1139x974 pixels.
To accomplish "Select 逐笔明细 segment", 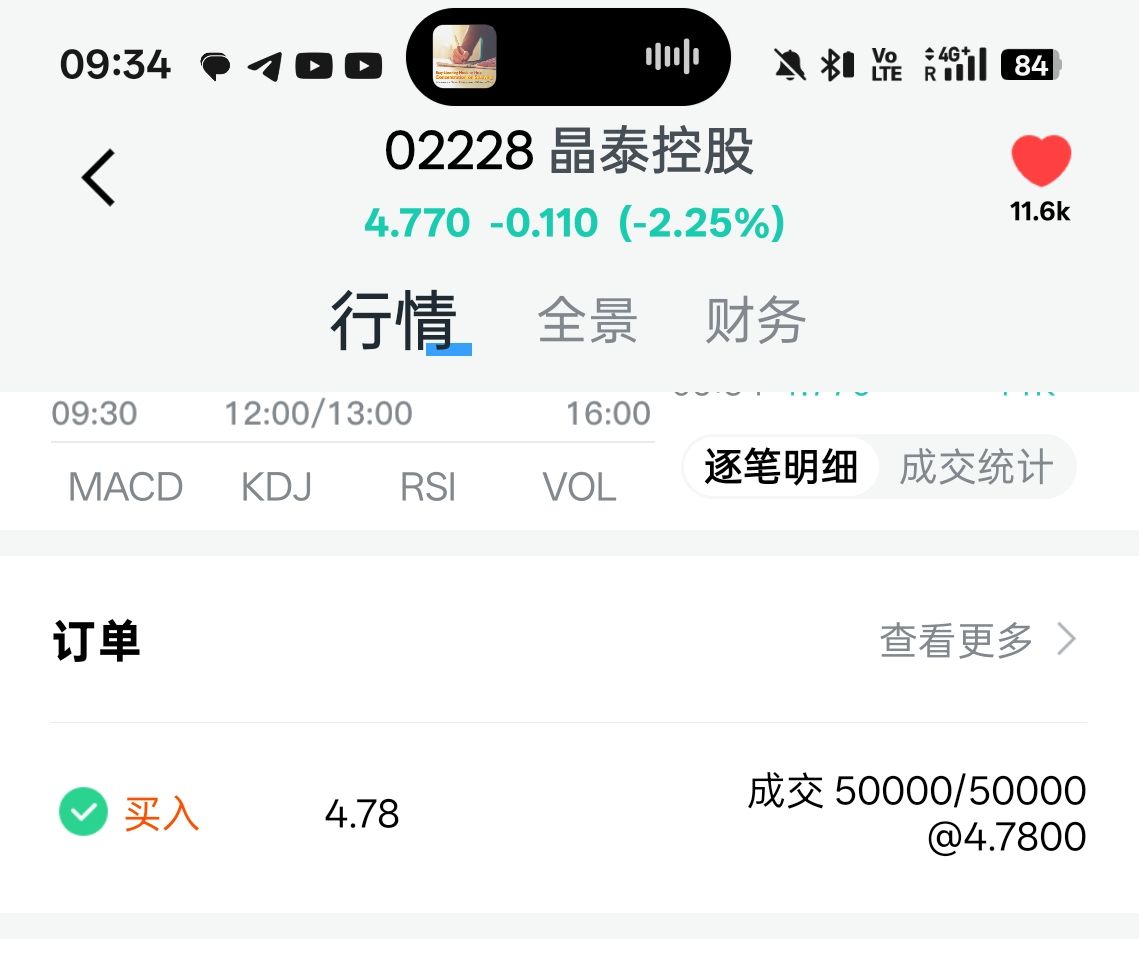I will (781, 467).
